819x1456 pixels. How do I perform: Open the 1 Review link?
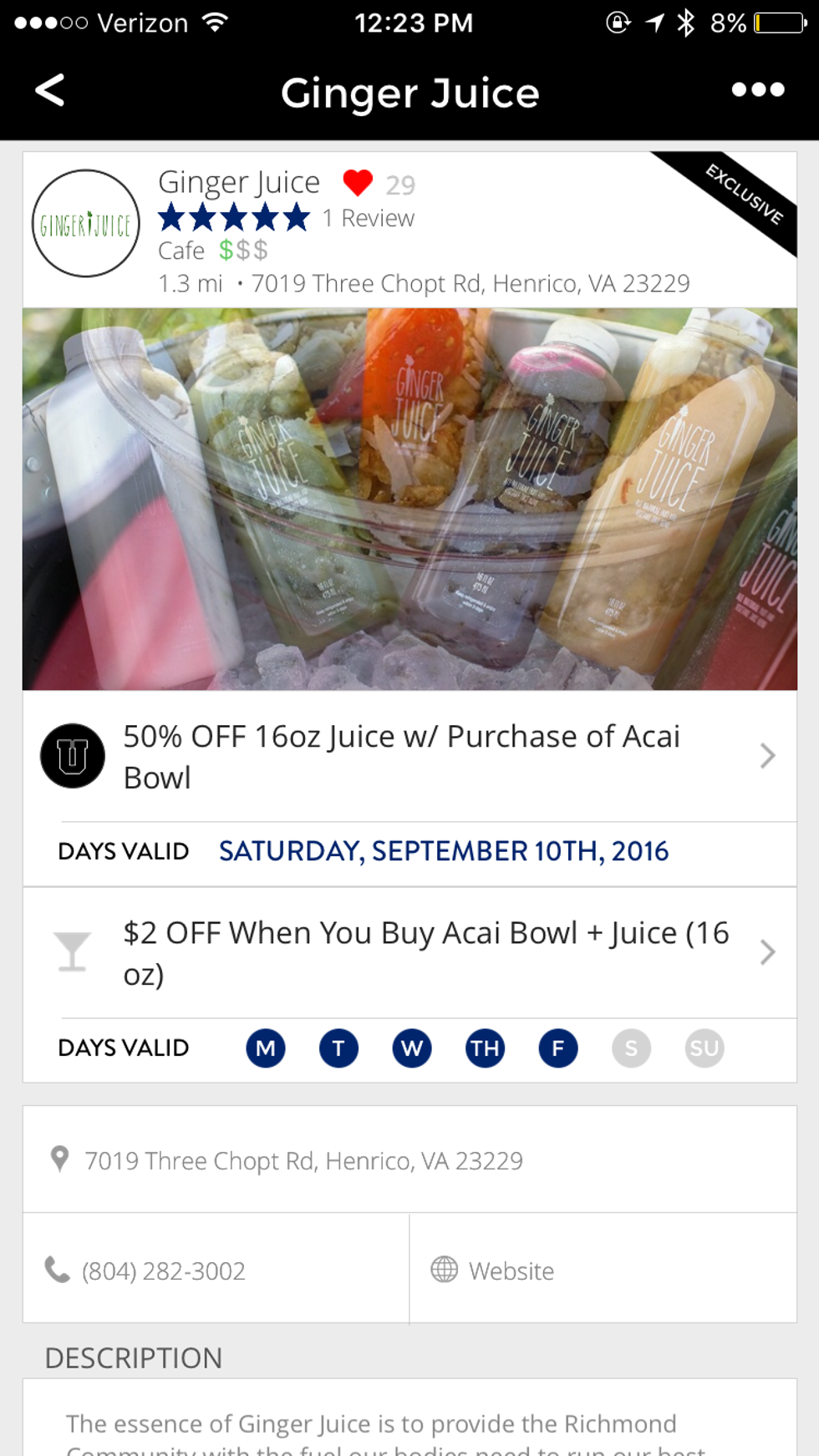pos(369,218)
